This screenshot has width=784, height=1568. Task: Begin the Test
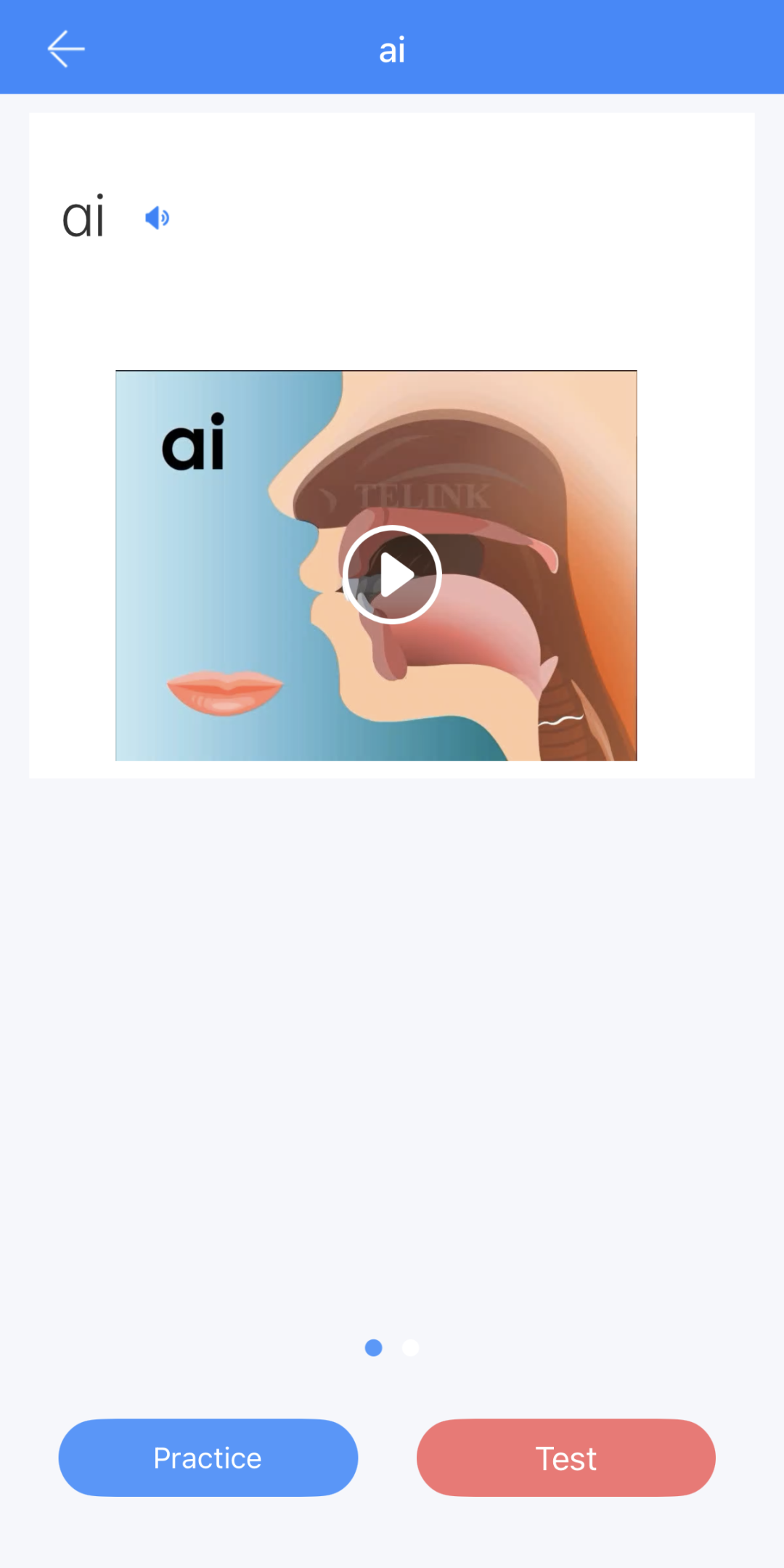click(566, 1458)
